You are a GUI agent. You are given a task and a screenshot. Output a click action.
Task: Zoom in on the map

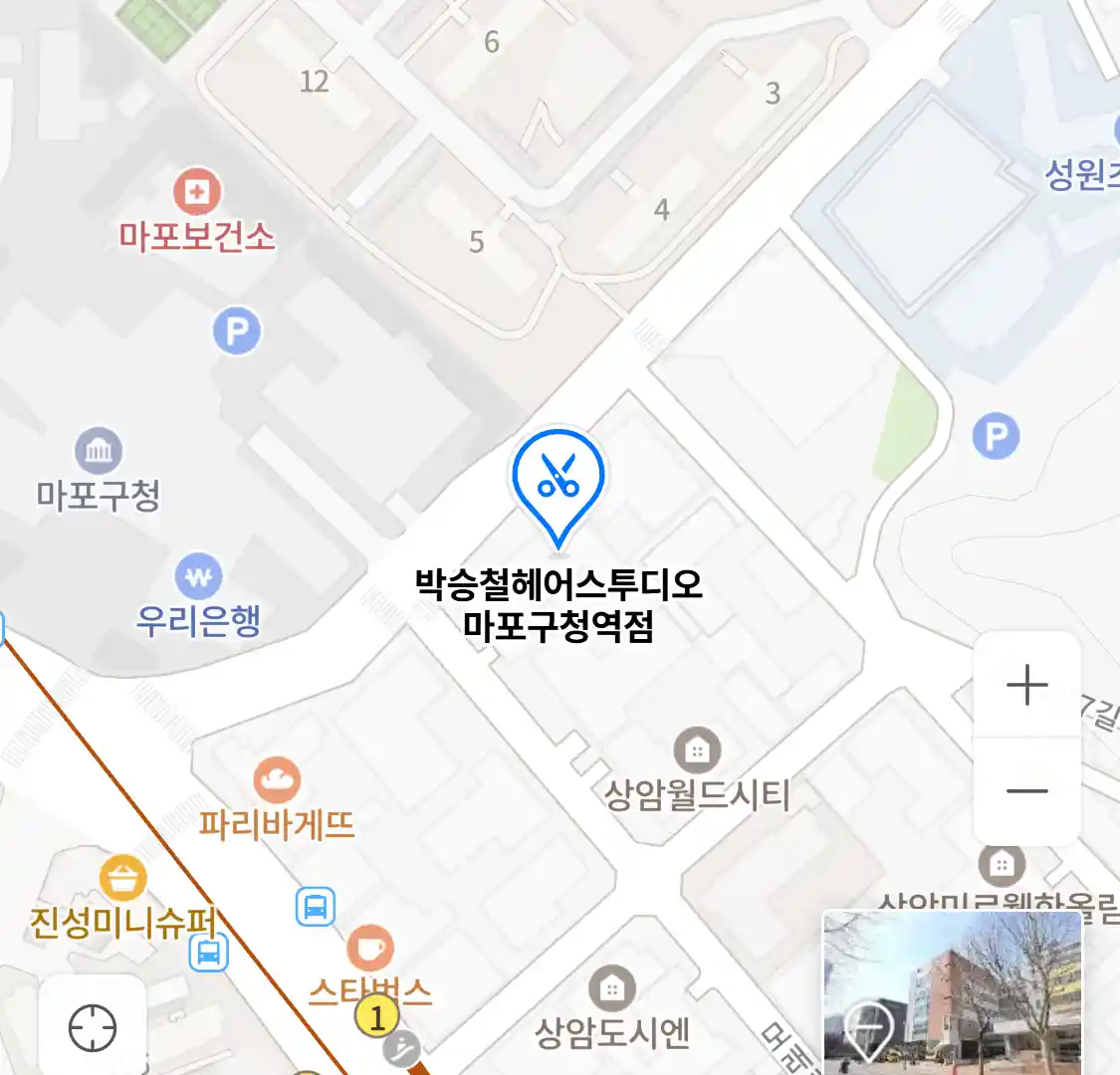[x=1026, y=686]
